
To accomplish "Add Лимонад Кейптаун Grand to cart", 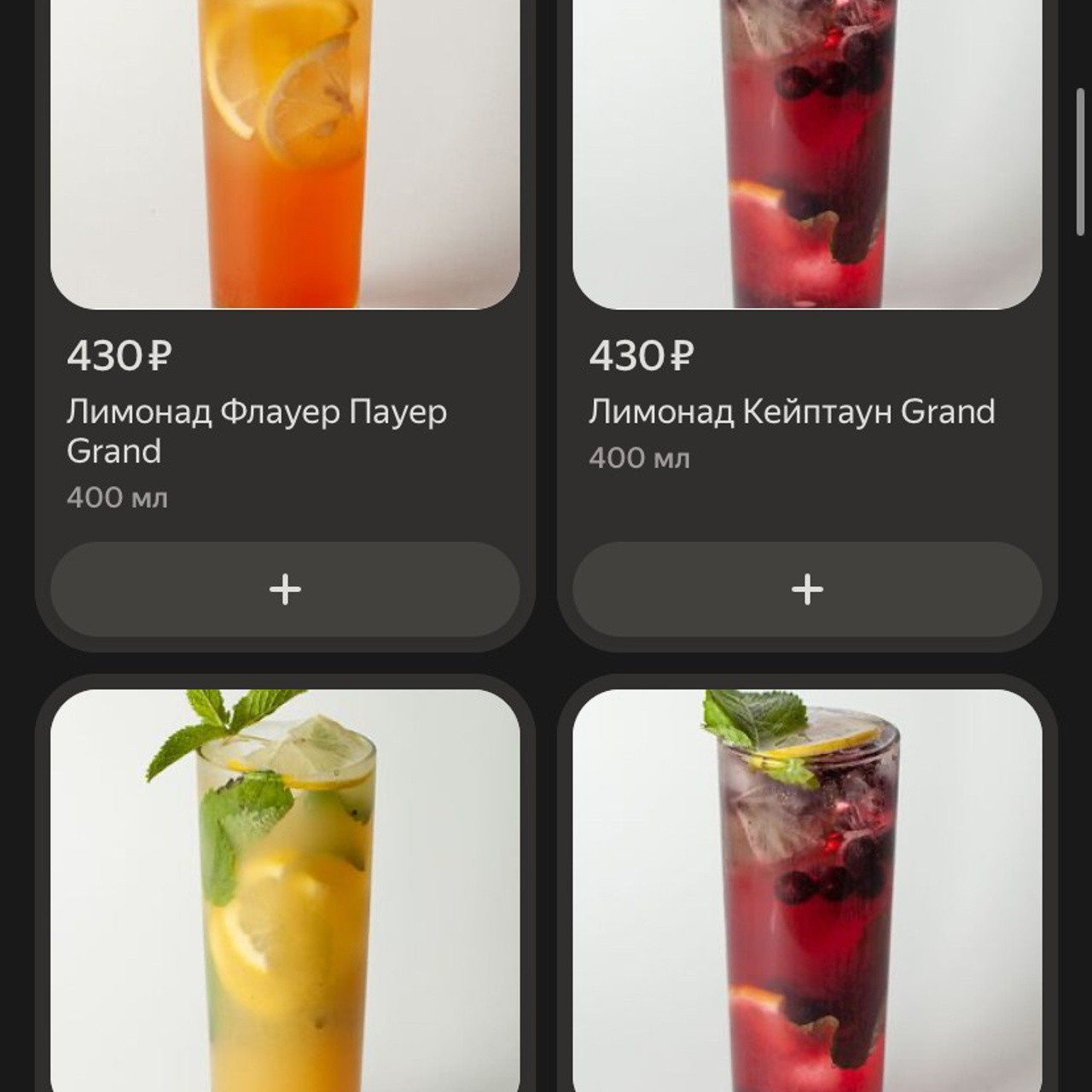I will point(807,590).
